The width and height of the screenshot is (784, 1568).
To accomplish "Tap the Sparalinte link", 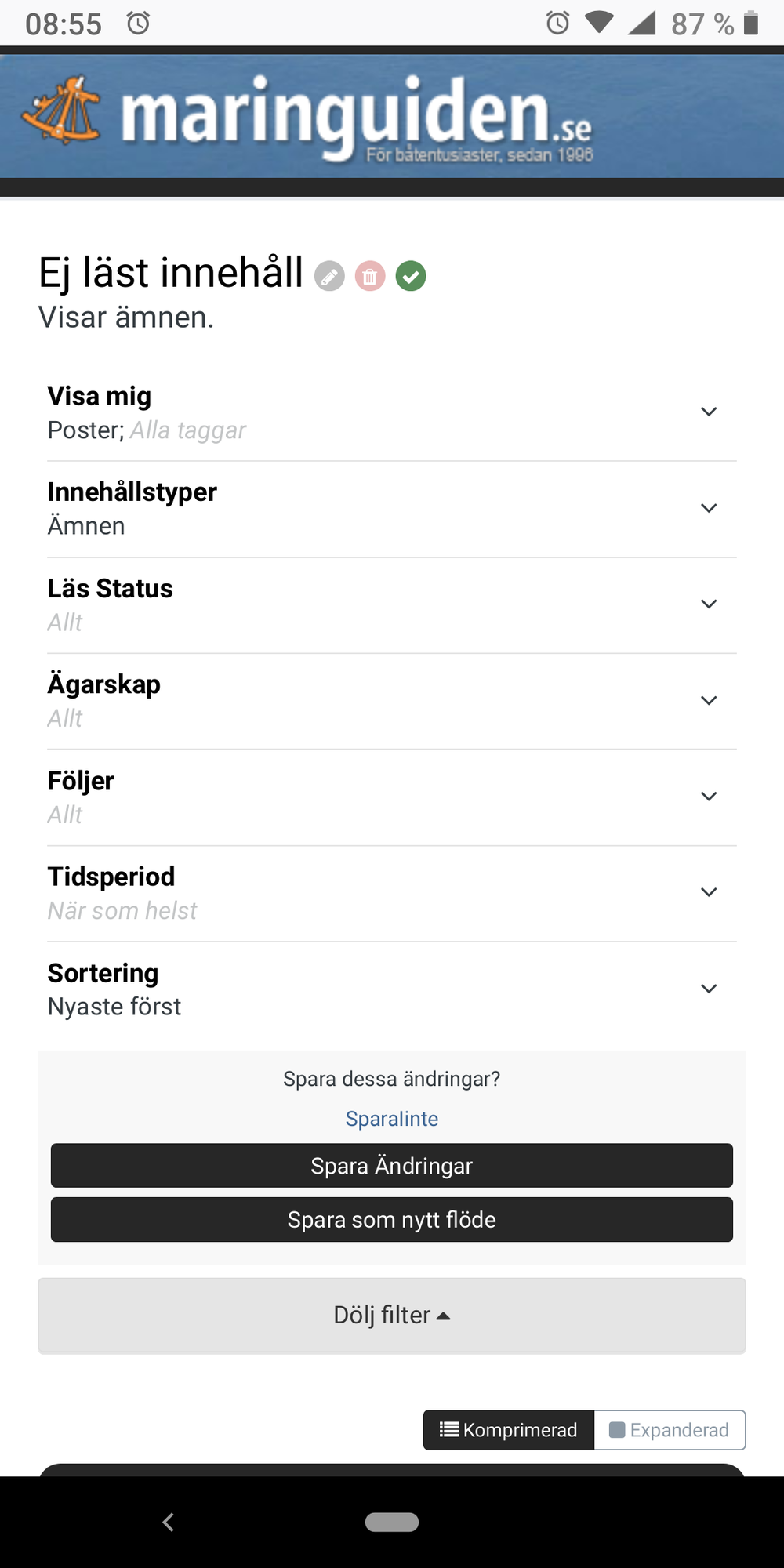I will [x=392, y=1119].
